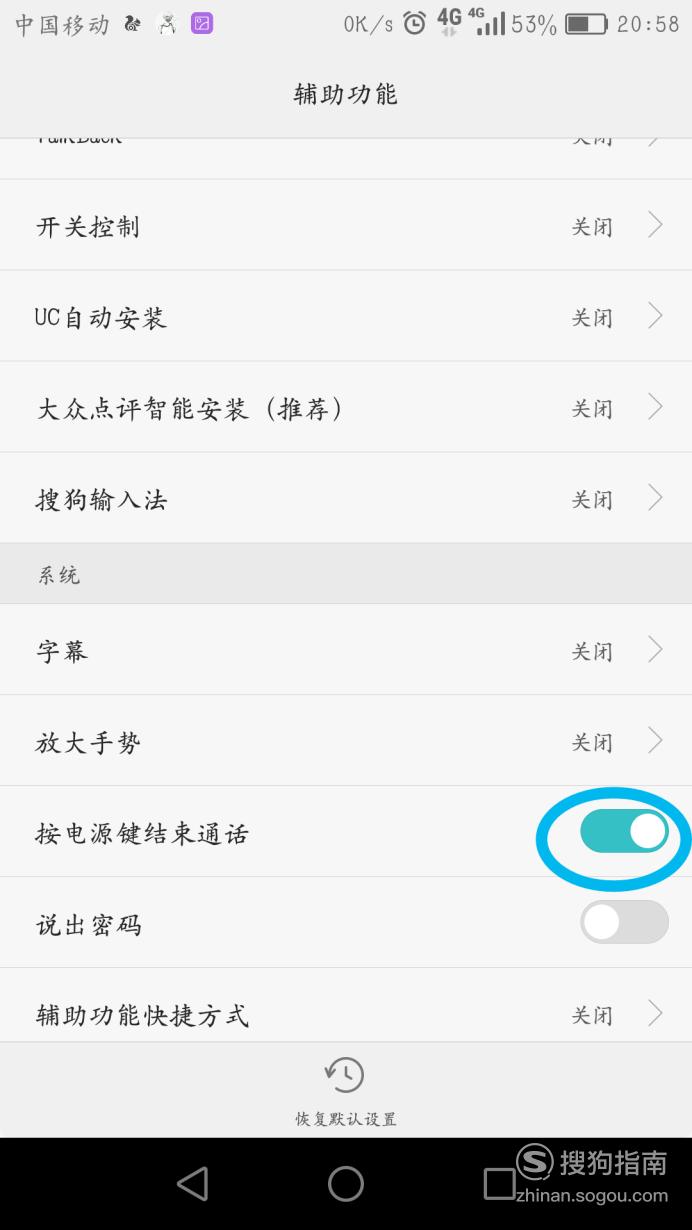
Task: Enable the 说出密码 switch
Action: coord(624,923)
